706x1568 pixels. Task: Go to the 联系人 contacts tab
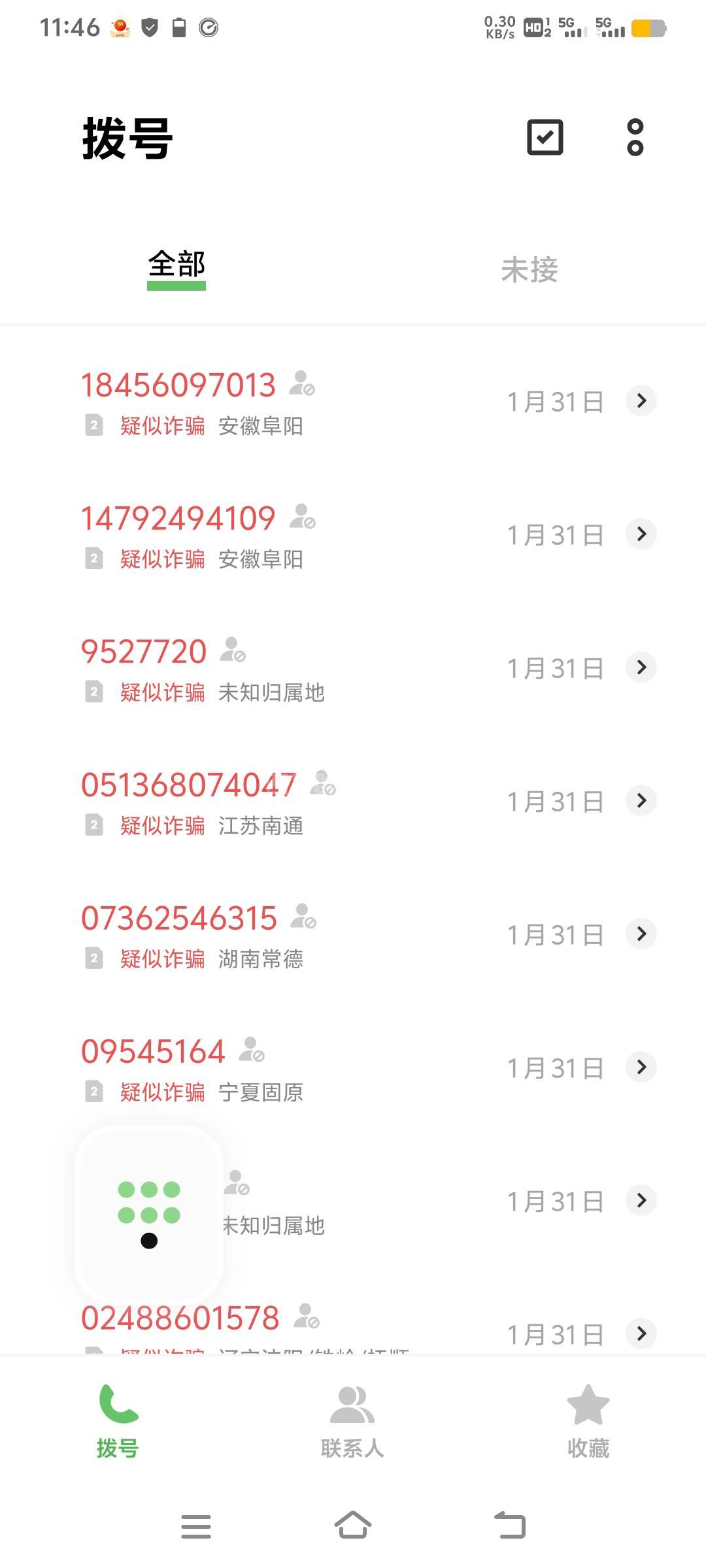[x=352, y=1422]
